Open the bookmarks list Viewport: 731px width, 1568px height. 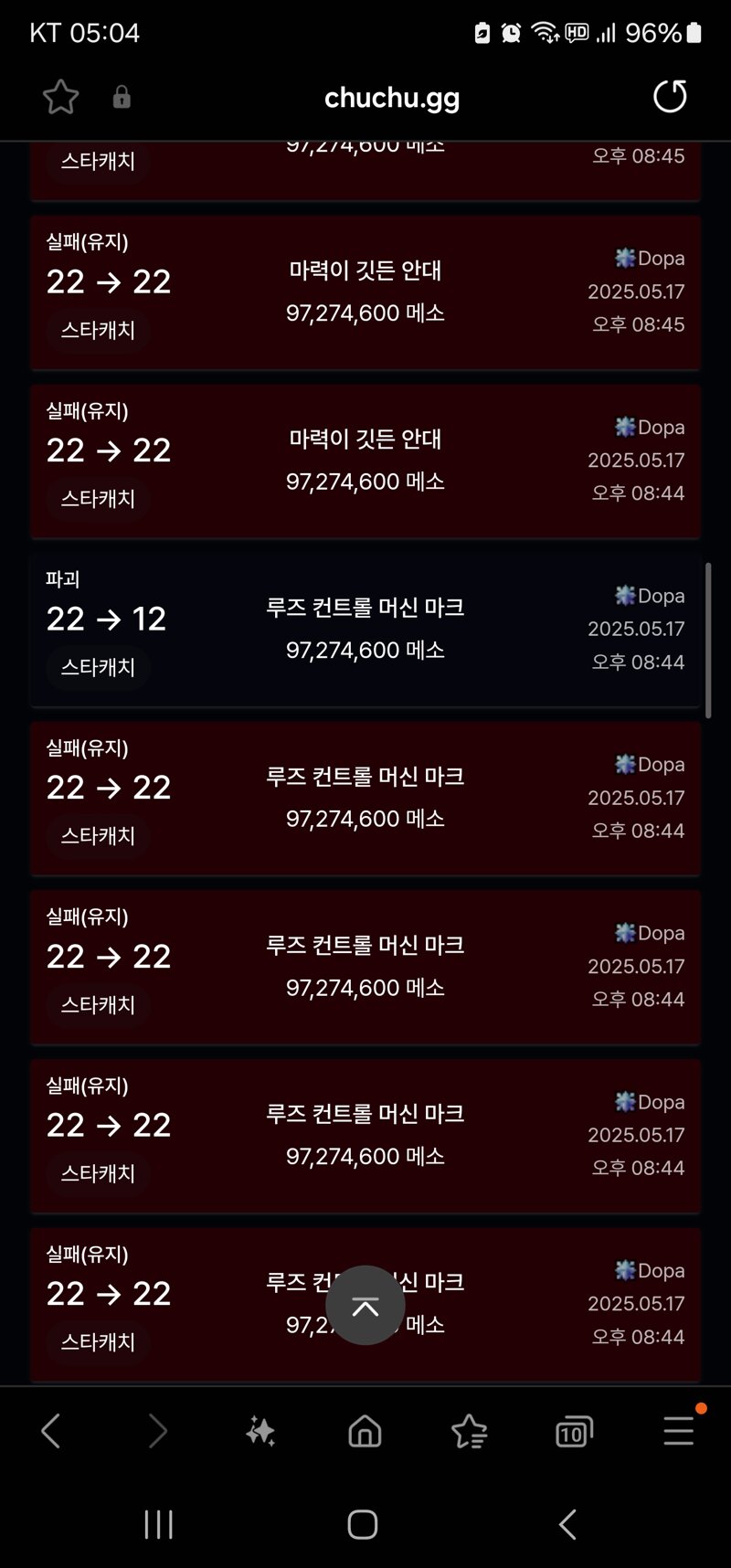[x=469, y=1430]
